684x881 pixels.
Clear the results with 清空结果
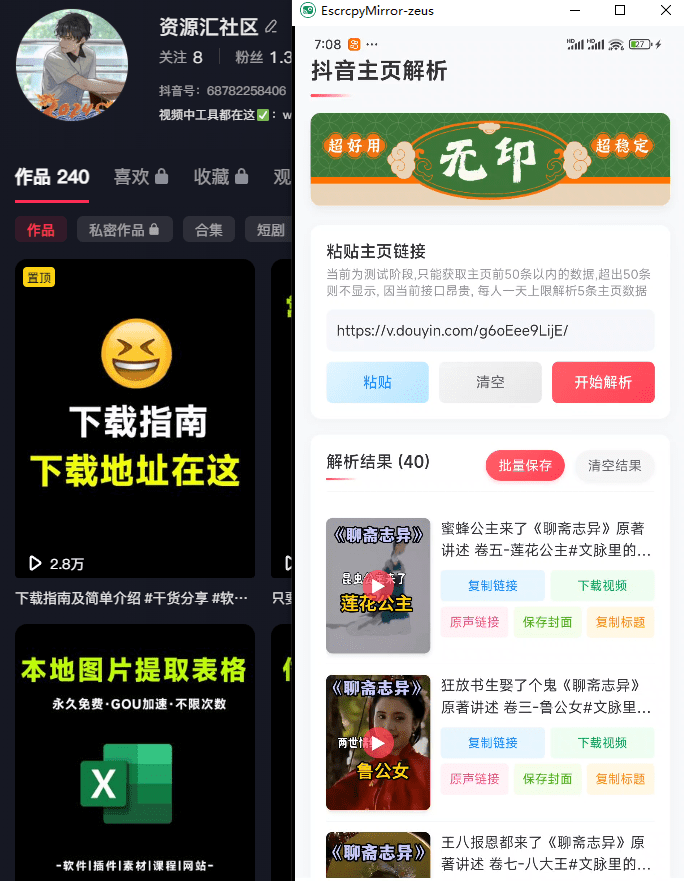[614, 465]
